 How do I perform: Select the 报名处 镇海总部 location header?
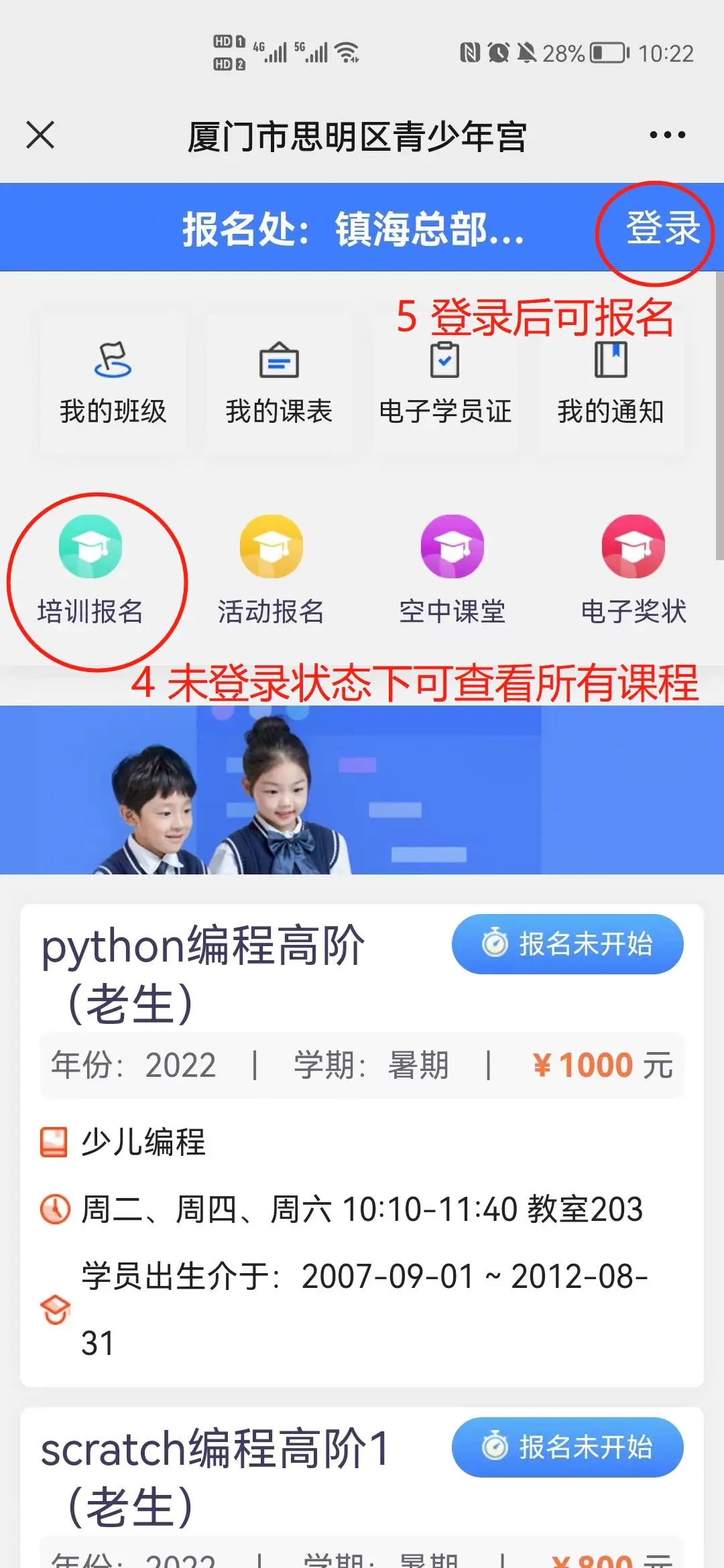click(353, 228)
